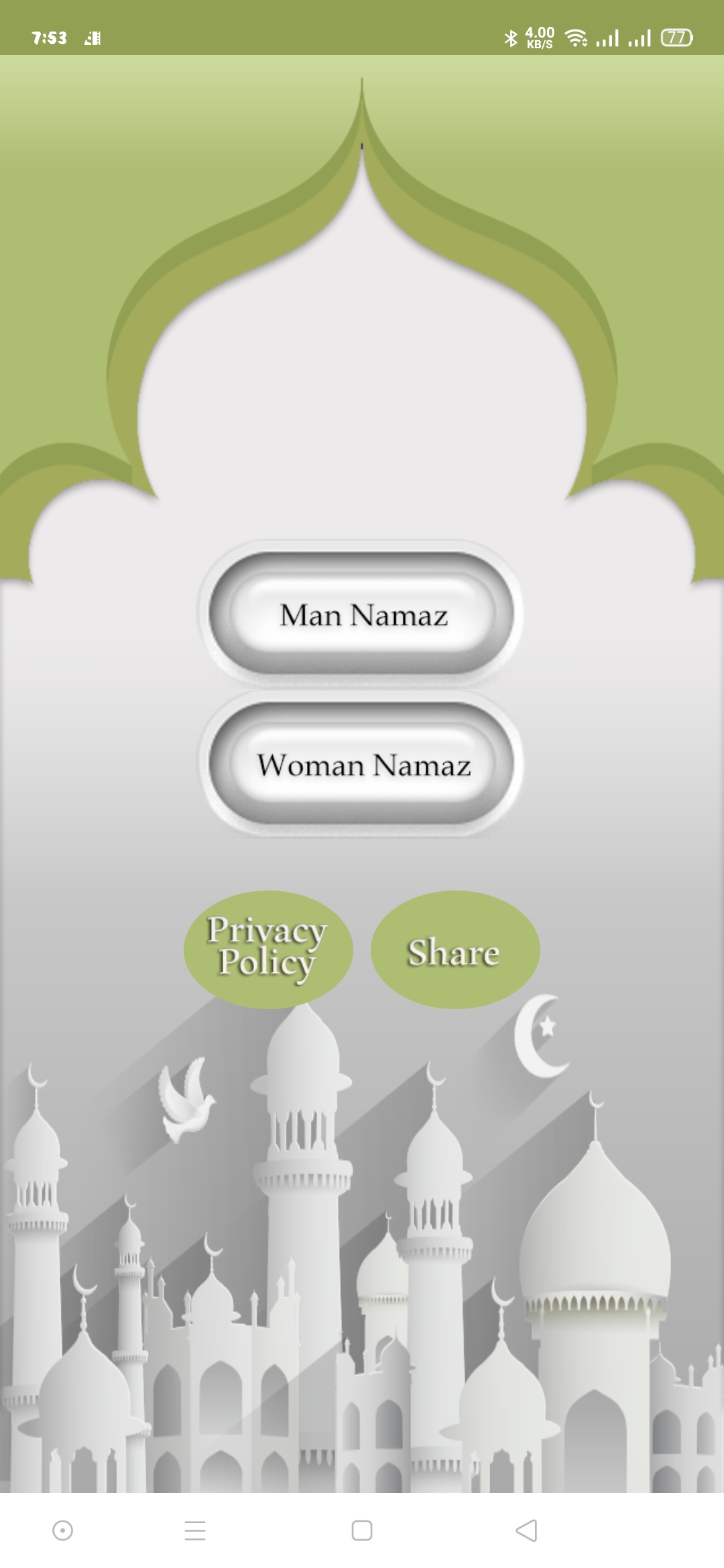View the Privacy Policy
This screenshot has width=724, height=1568.
268,949
